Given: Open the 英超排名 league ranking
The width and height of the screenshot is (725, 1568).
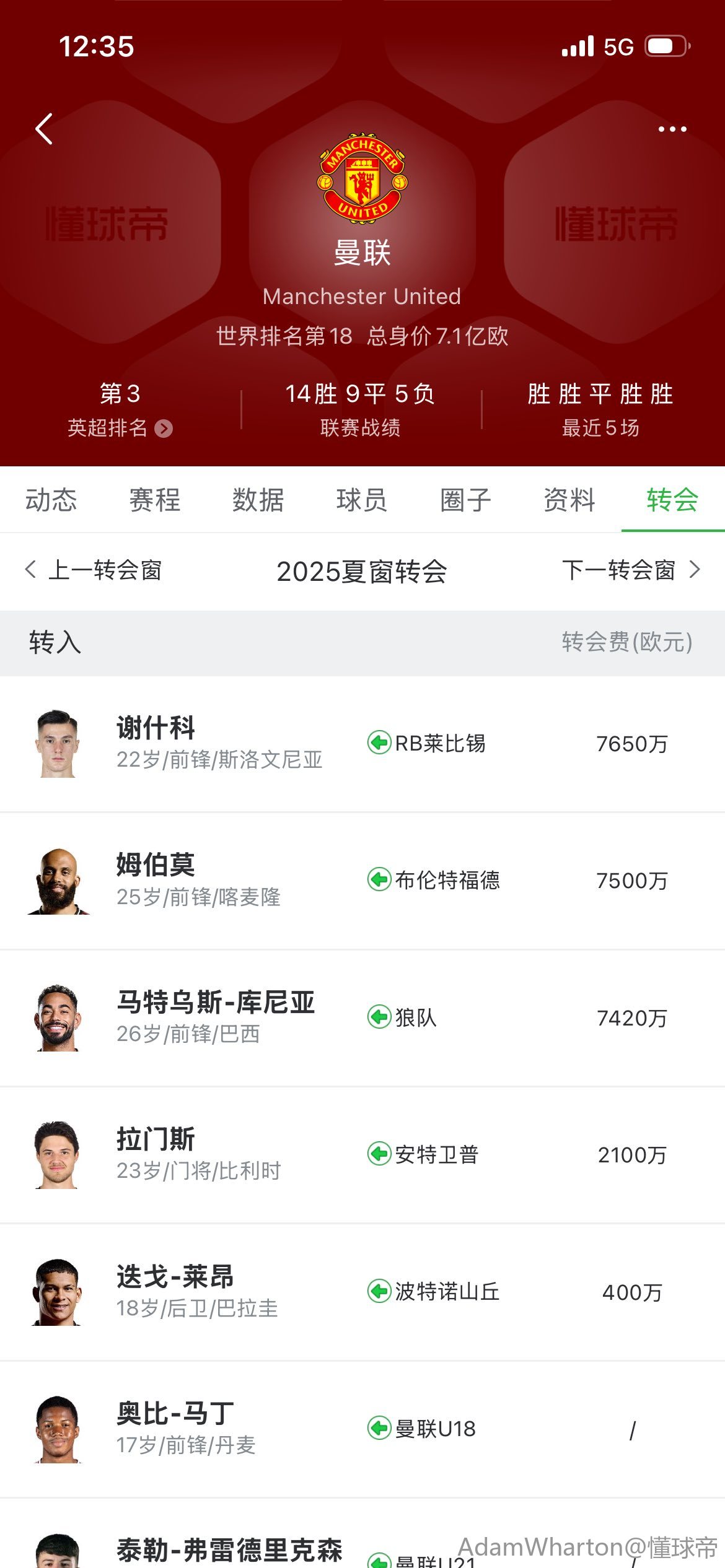Looking at the screenshot, I should coord(120,427).
